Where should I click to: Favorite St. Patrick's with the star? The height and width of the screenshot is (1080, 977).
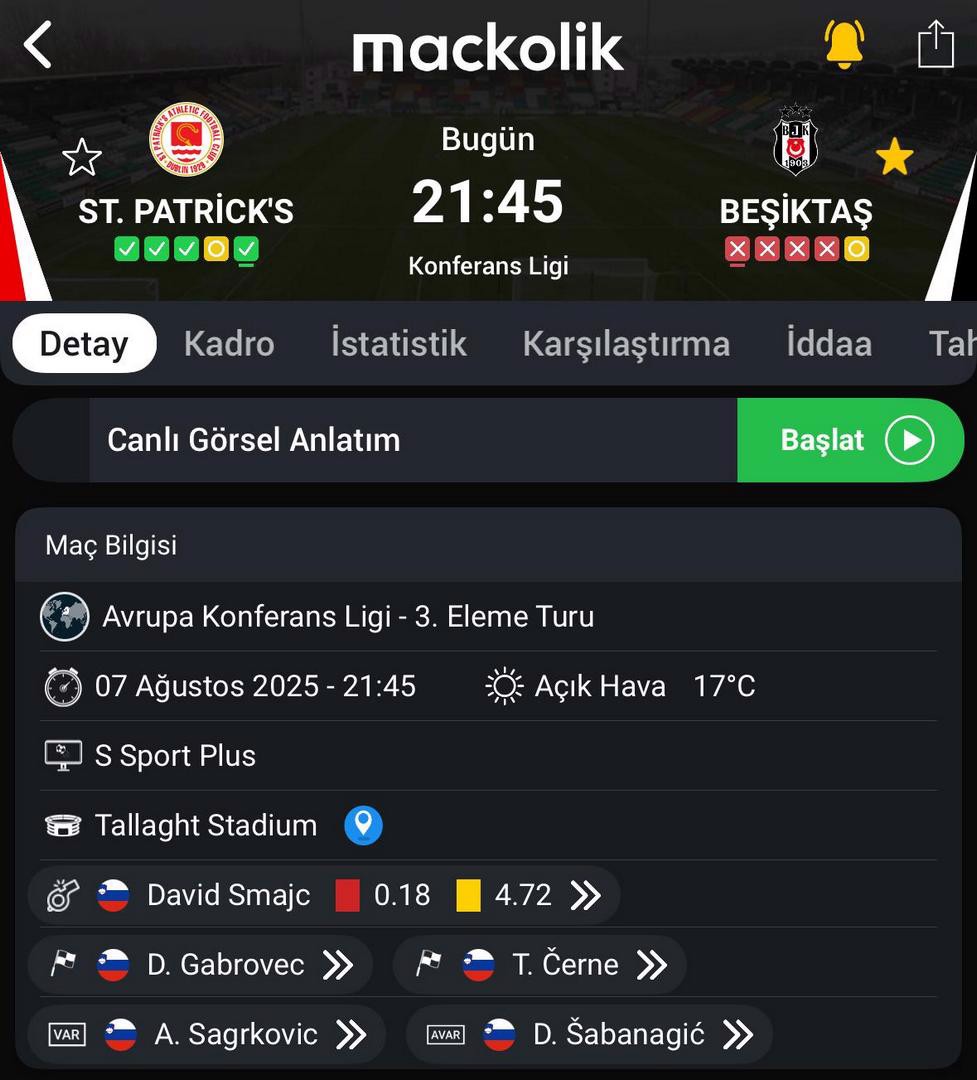[82, 158]
